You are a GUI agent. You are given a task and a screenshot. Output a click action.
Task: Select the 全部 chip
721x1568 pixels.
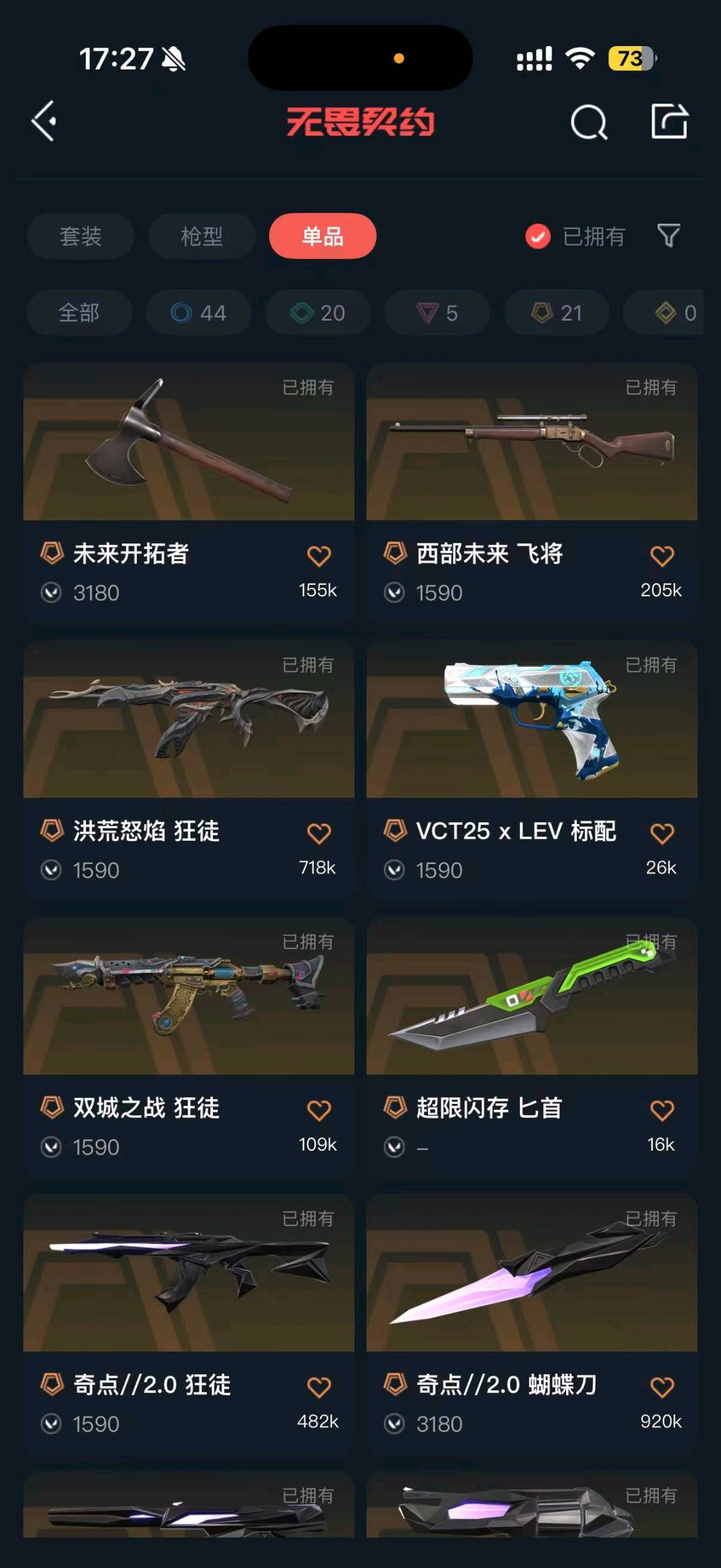point(79,313)
